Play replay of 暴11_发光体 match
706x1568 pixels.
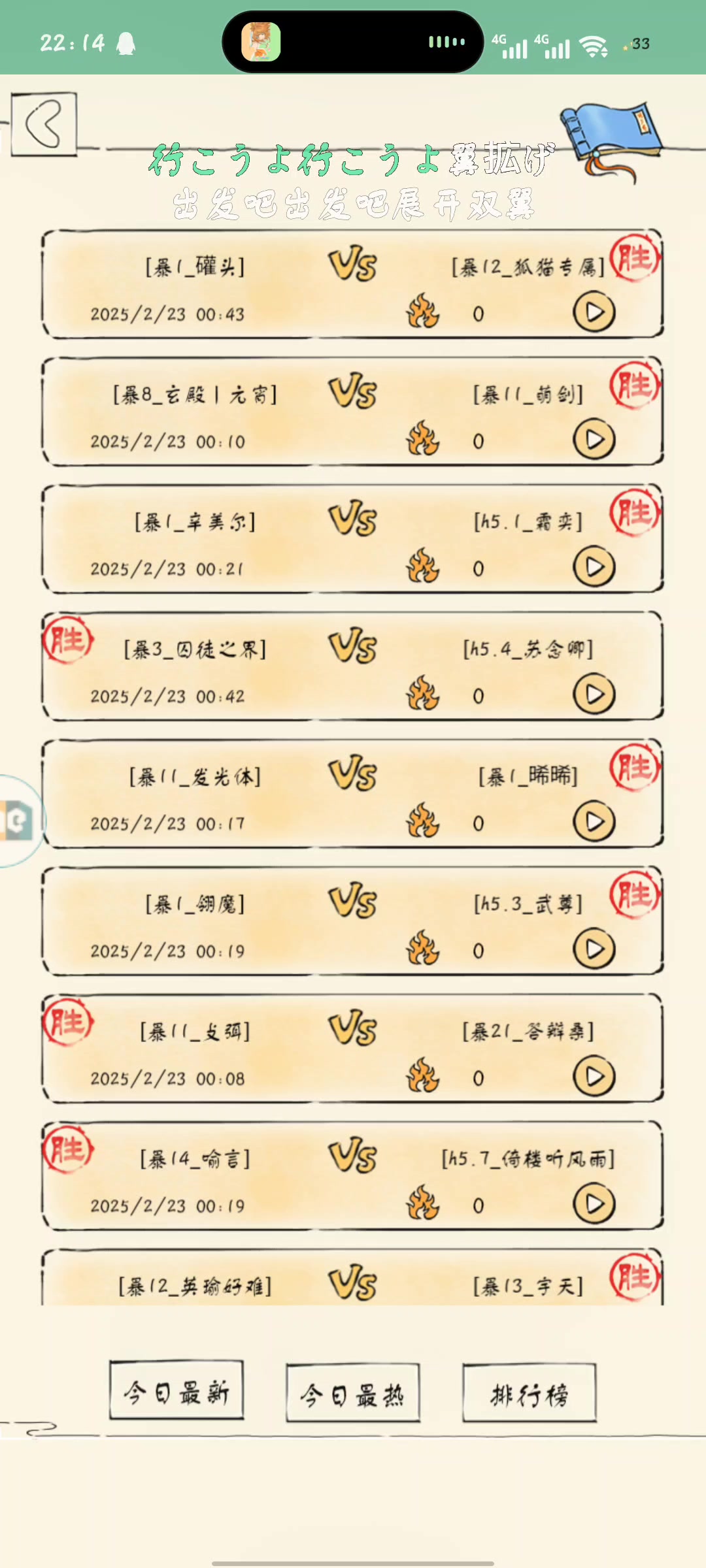(594, 822)
